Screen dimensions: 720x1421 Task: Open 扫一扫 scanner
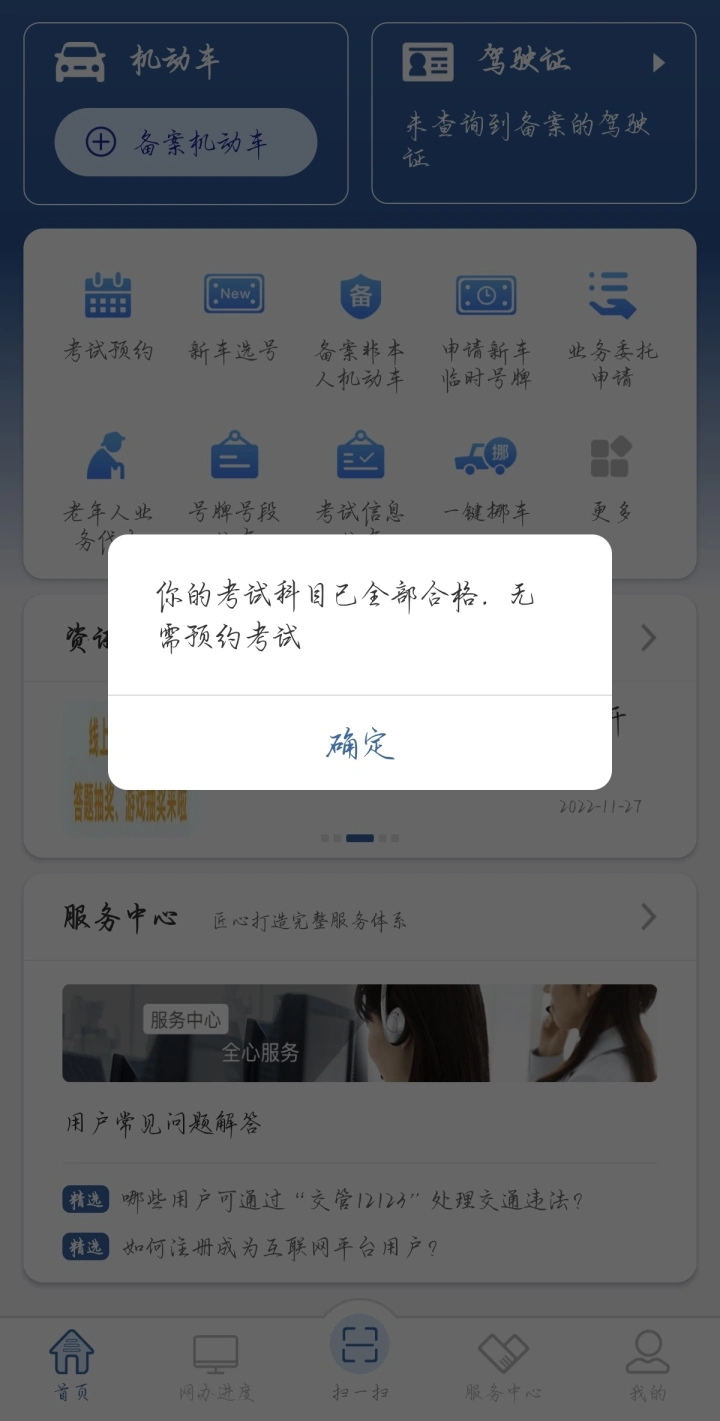360,1358
